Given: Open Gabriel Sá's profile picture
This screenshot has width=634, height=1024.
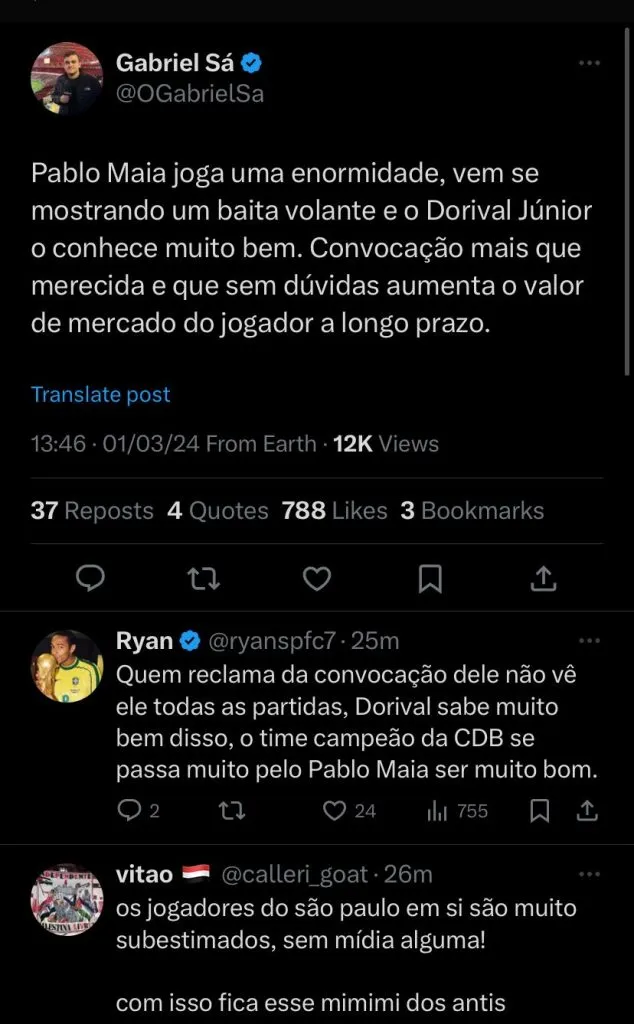Looking at the screenshot, I should click(67, 78).
